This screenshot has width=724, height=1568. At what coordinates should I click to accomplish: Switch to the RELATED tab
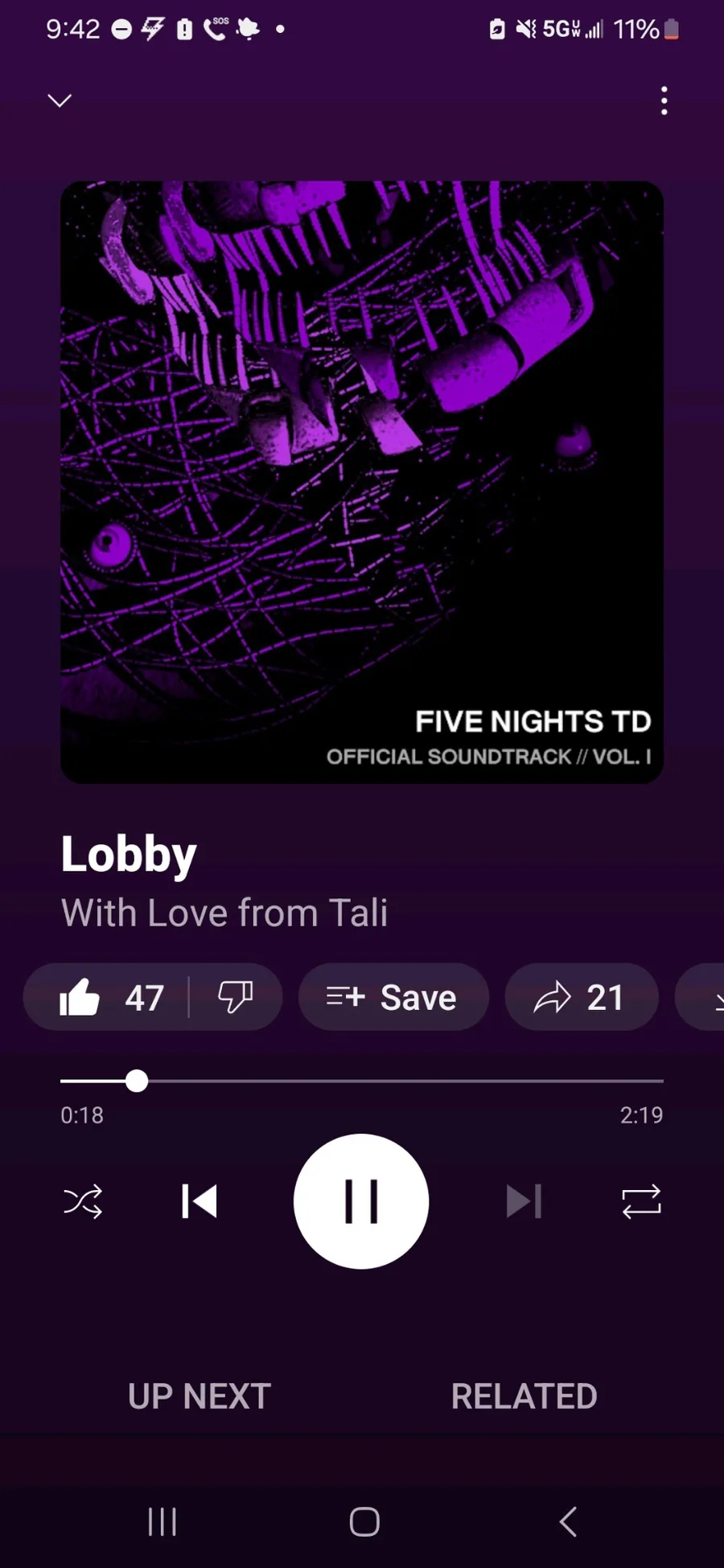[524, 1396]
